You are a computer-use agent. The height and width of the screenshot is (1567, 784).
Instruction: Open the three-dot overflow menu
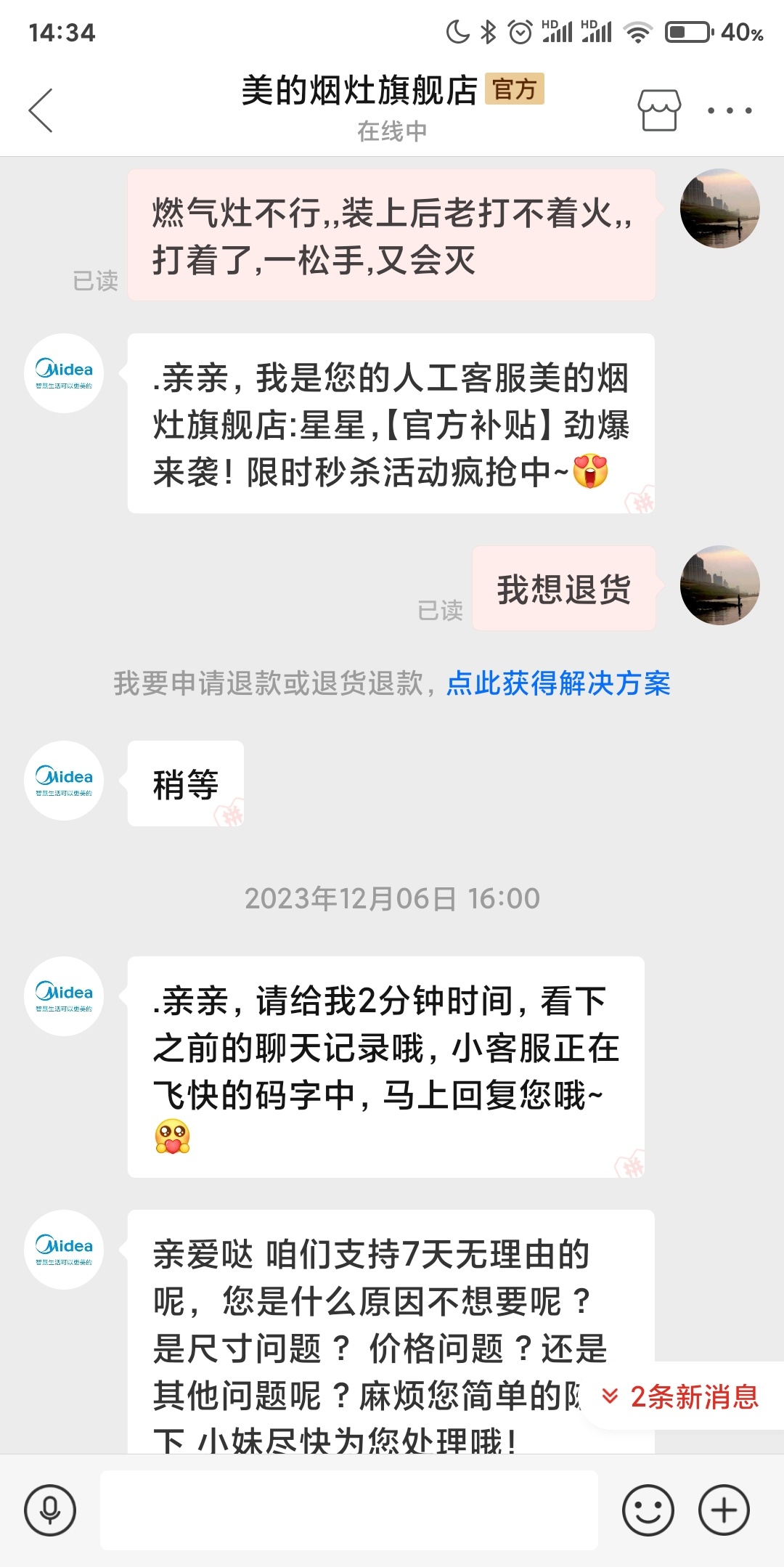pyautogui.click(x=730, y=110)
